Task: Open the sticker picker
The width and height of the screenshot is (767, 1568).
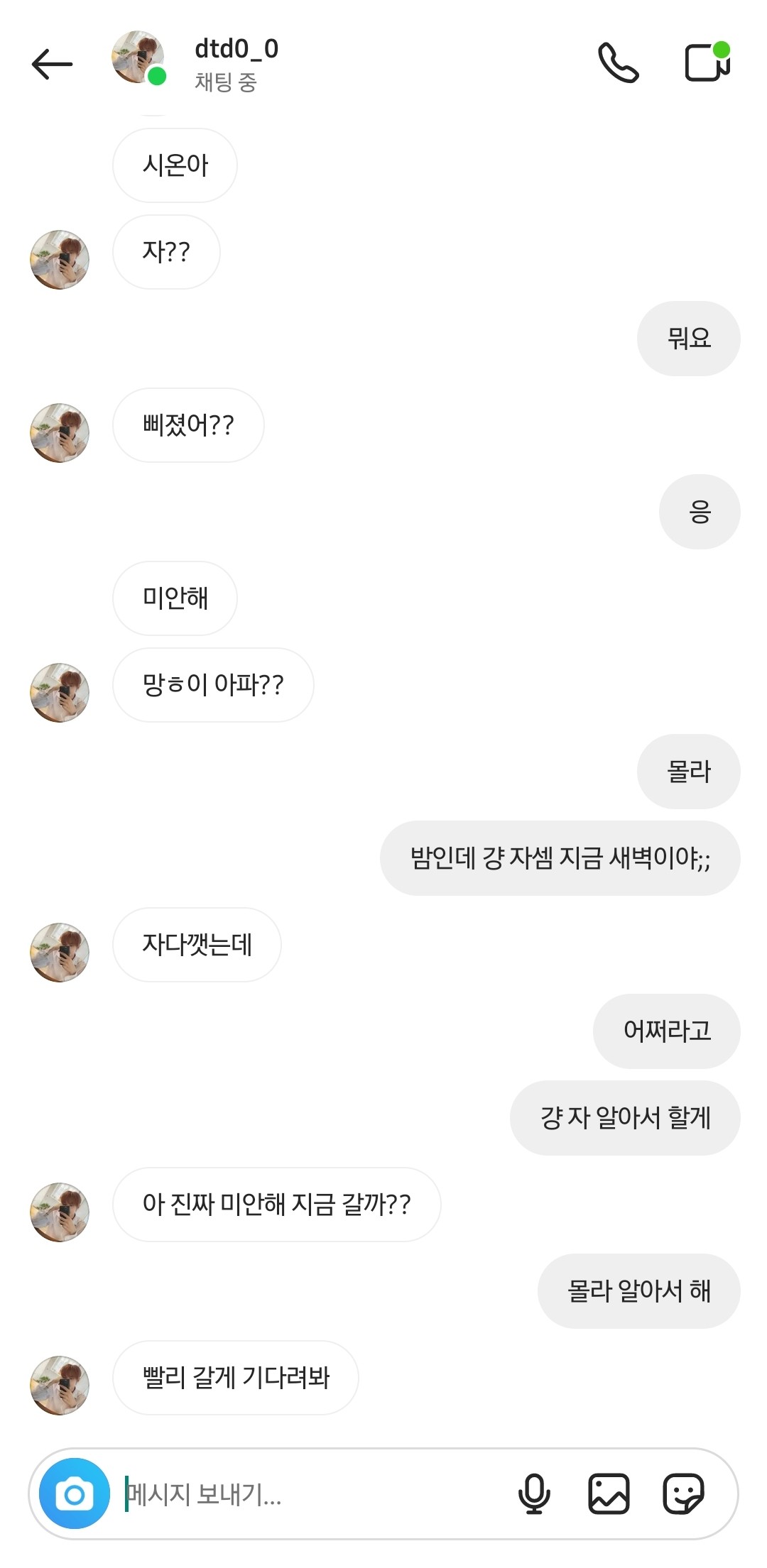Action: (x=683, y=1493)
